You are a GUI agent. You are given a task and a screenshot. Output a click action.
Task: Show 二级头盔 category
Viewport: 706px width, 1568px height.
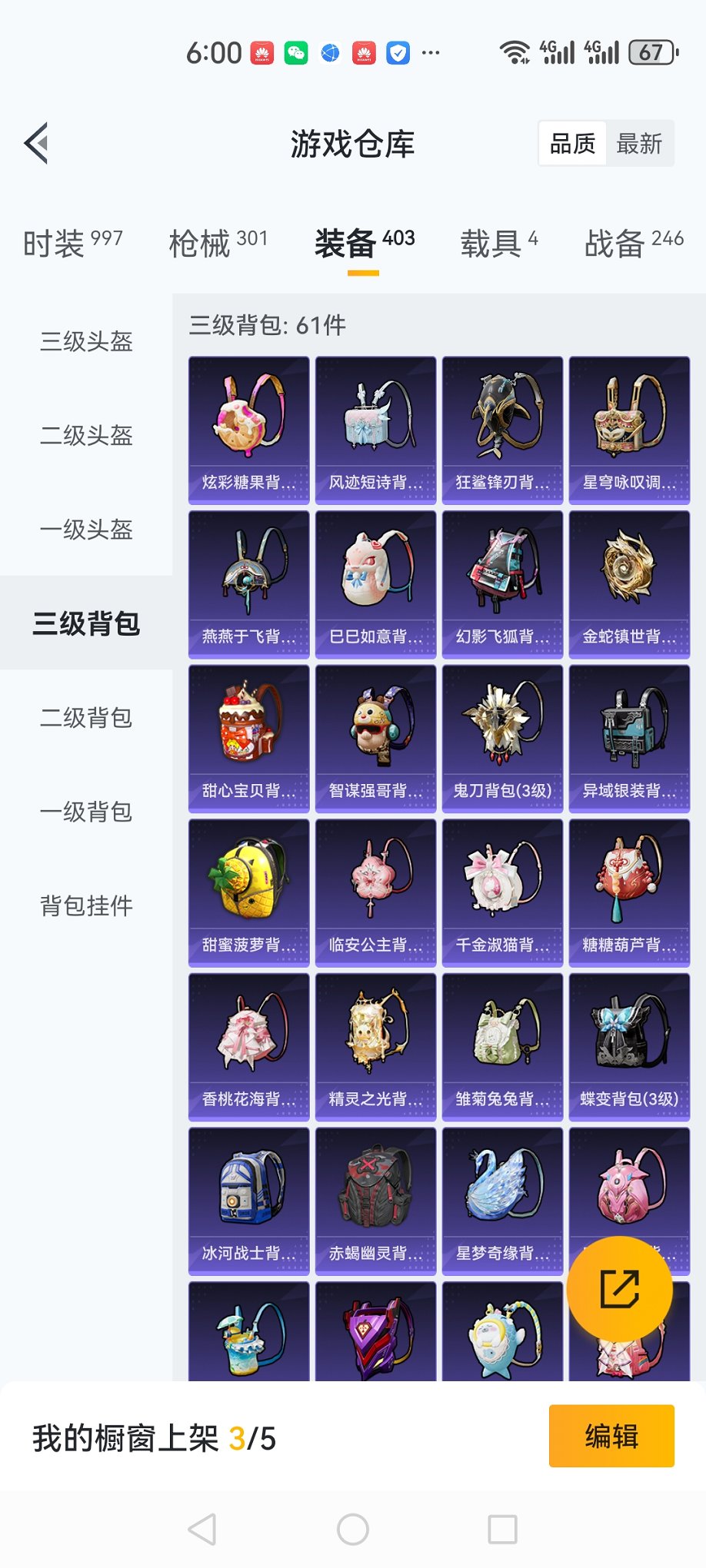(x=86, y=436)
